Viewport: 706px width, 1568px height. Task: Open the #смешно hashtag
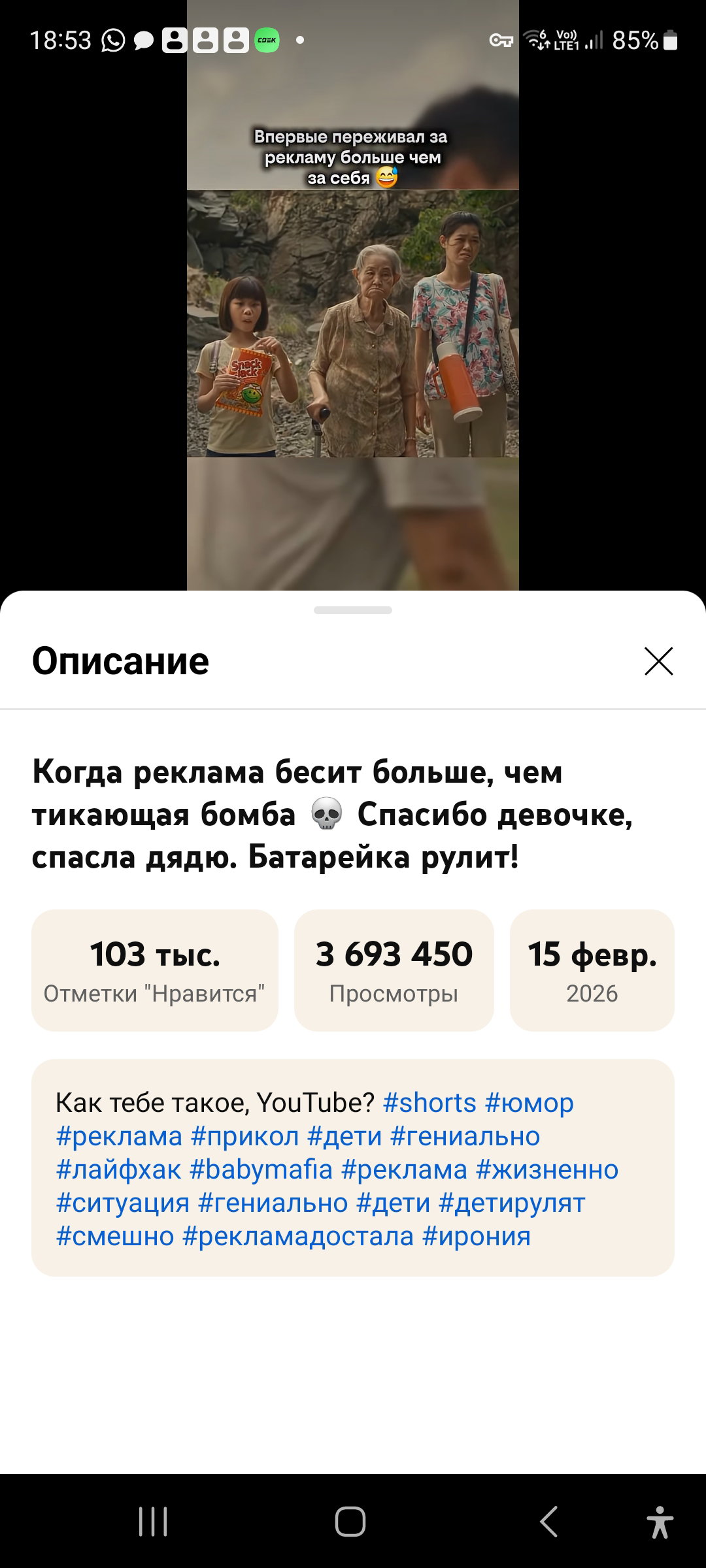pos(115,1236)
